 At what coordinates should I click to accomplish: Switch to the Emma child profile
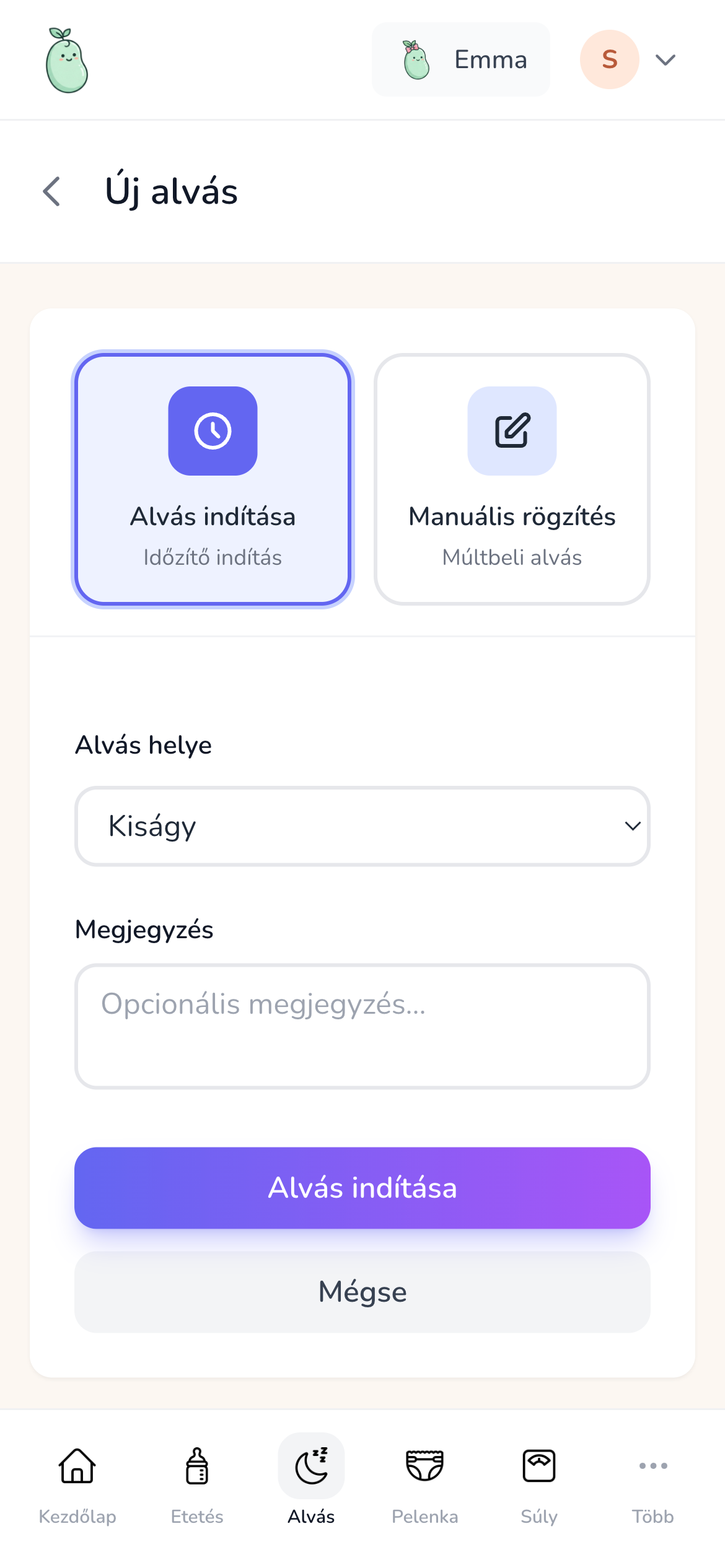point(460,59)
